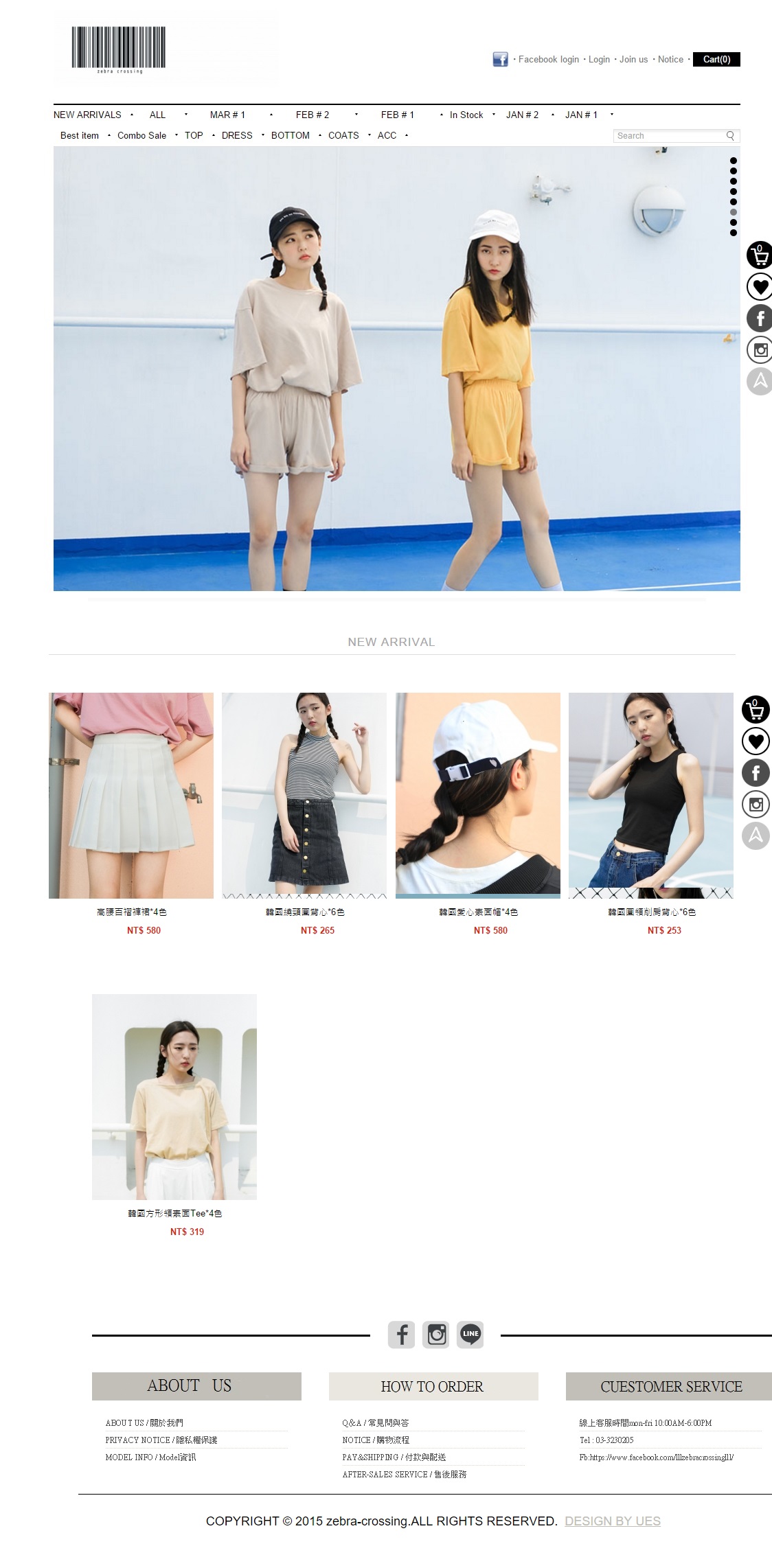Open the In Stock category
Screen dimensions: 772x1568
[x=466, y=115]
